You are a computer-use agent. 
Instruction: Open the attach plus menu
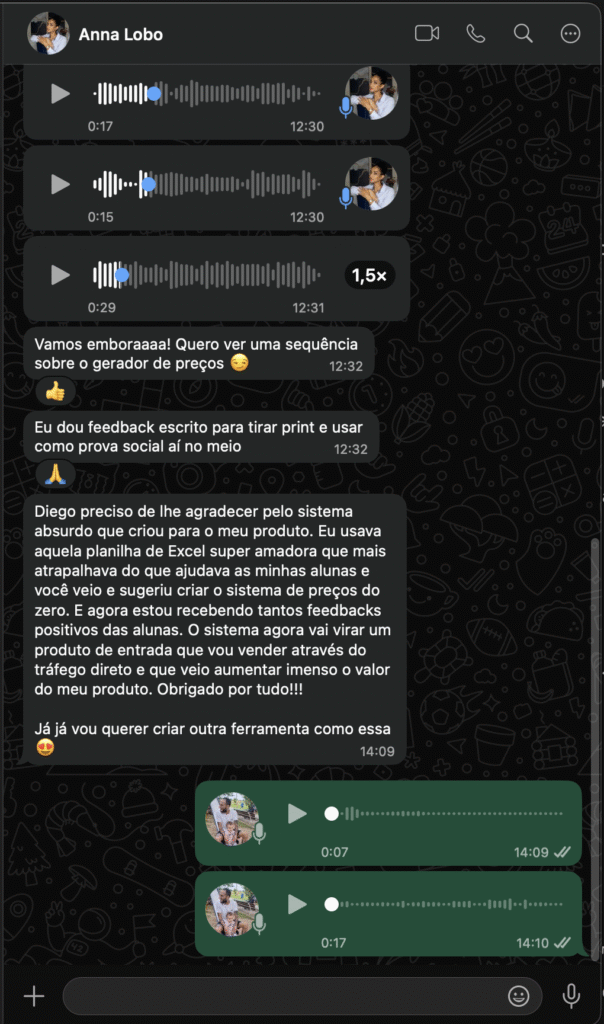35,996
